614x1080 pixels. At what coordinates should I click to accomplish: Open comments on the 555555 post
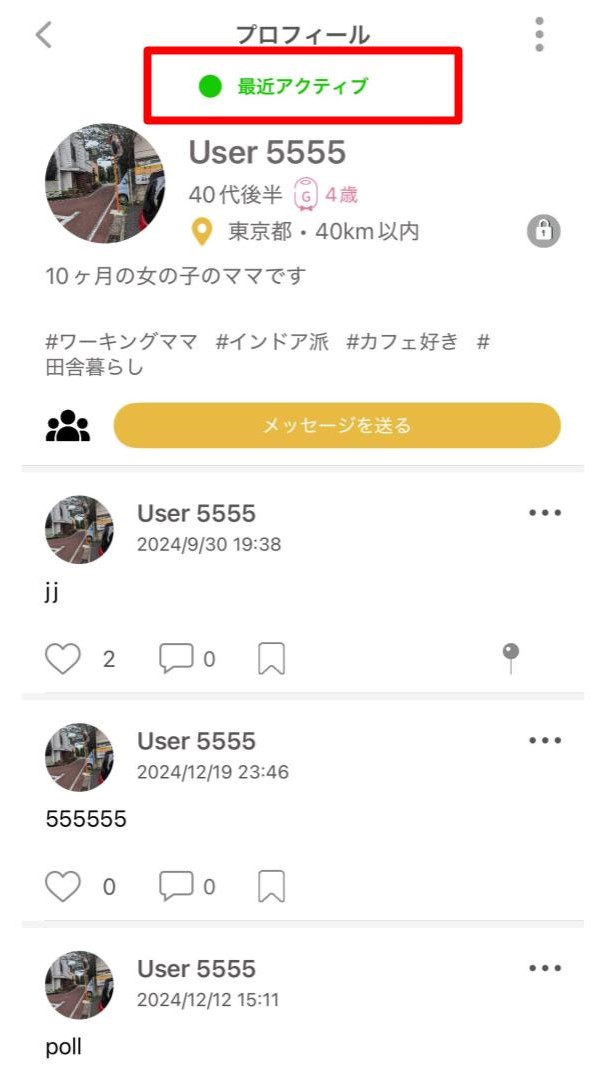tap(176, 886)
